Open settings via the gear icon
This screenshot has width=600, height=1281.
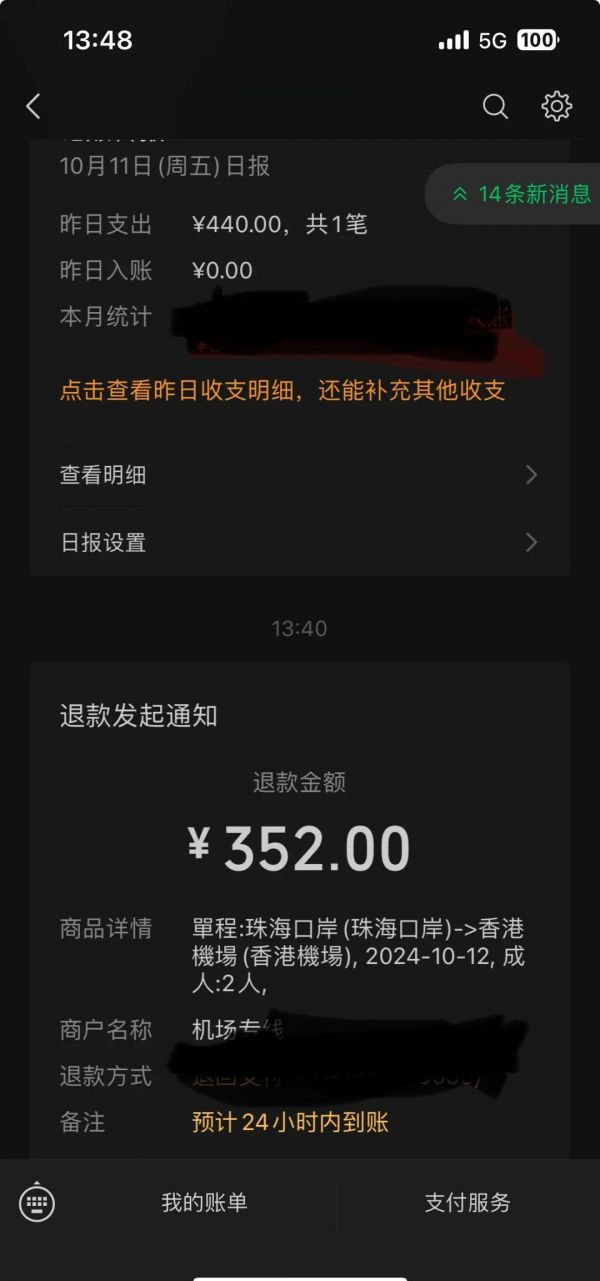coord(556,106)
